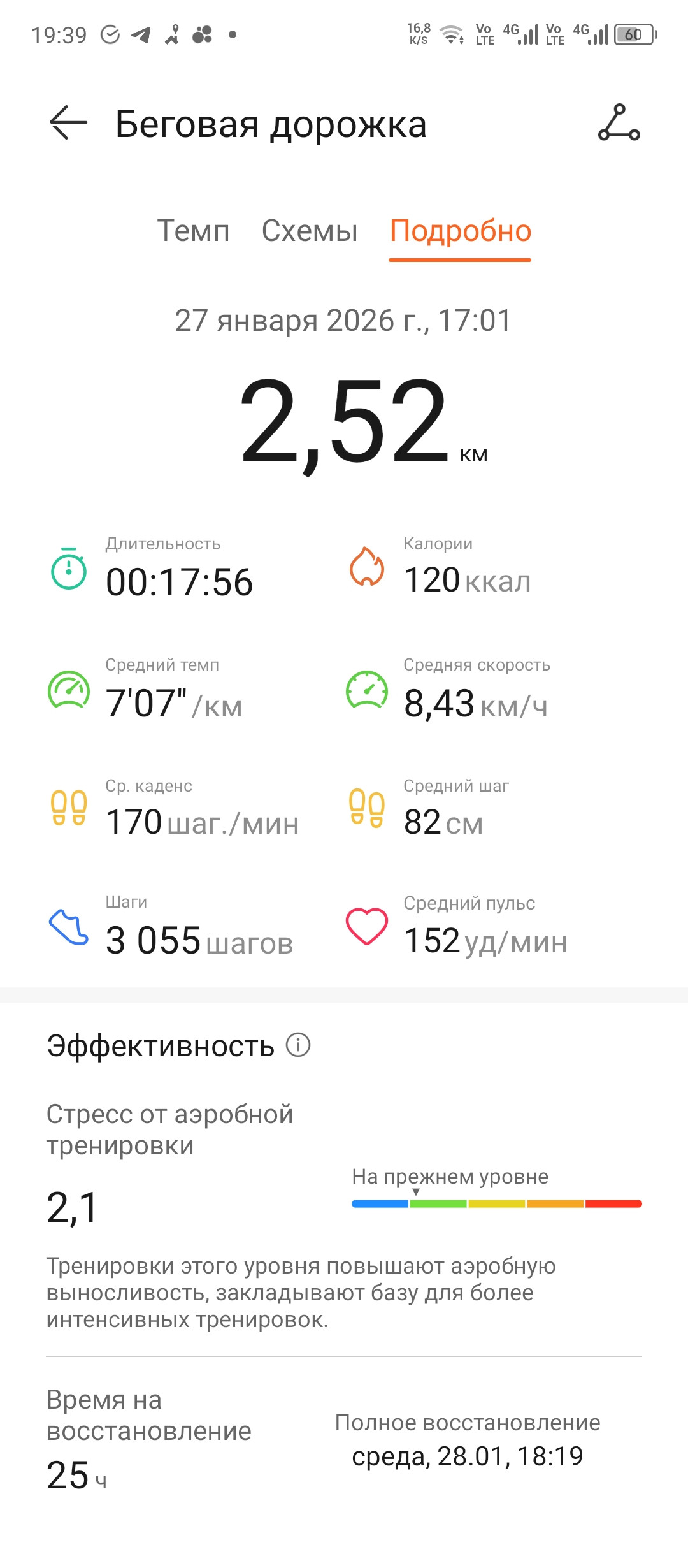This screenshot has width=688, height=1568.
Task: Select the Подробно tab
Action: point(460,231)
